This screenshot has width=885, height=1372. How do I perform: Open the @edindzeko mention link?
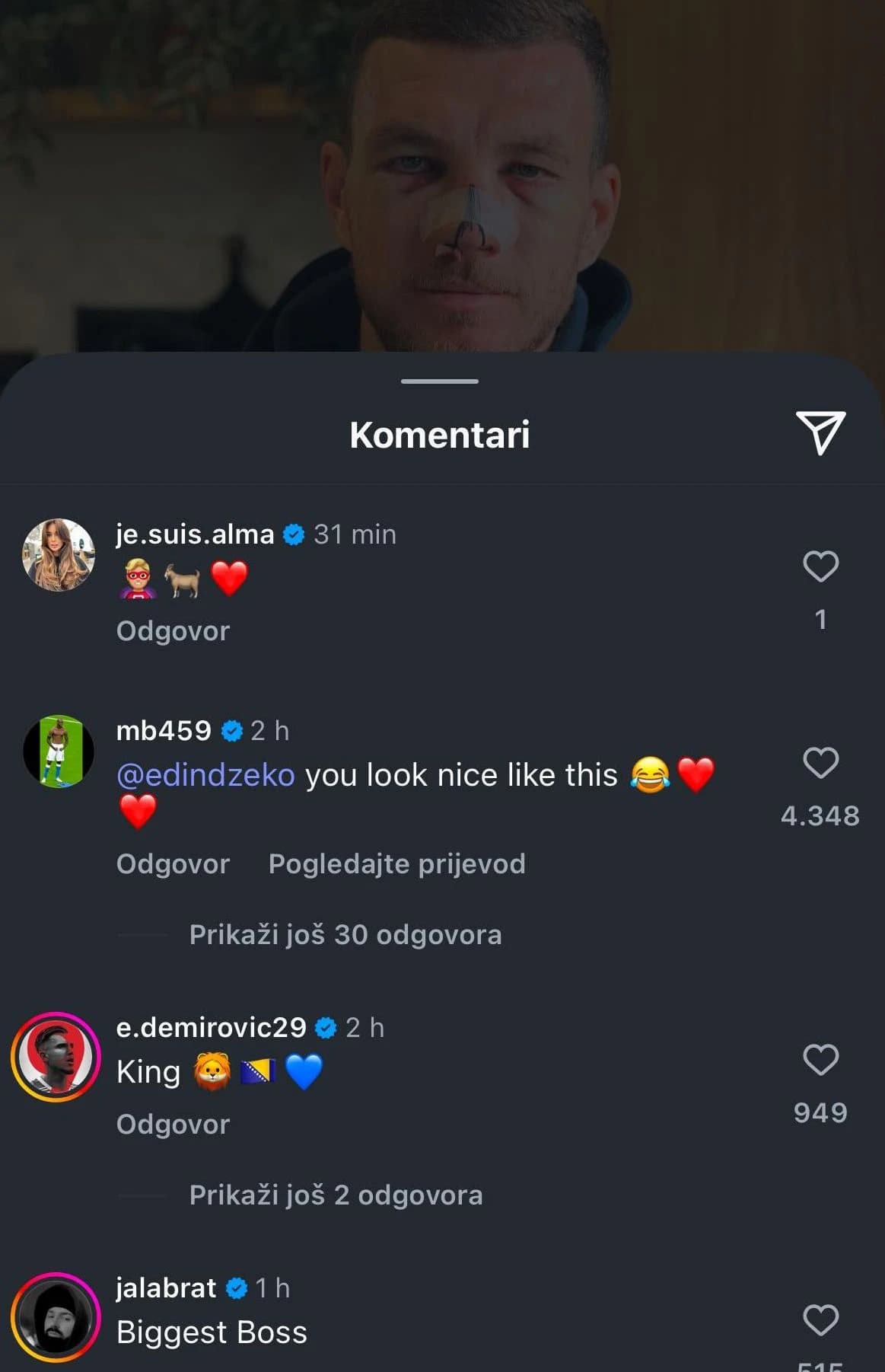pyautogui.click(x=205, y=775)
